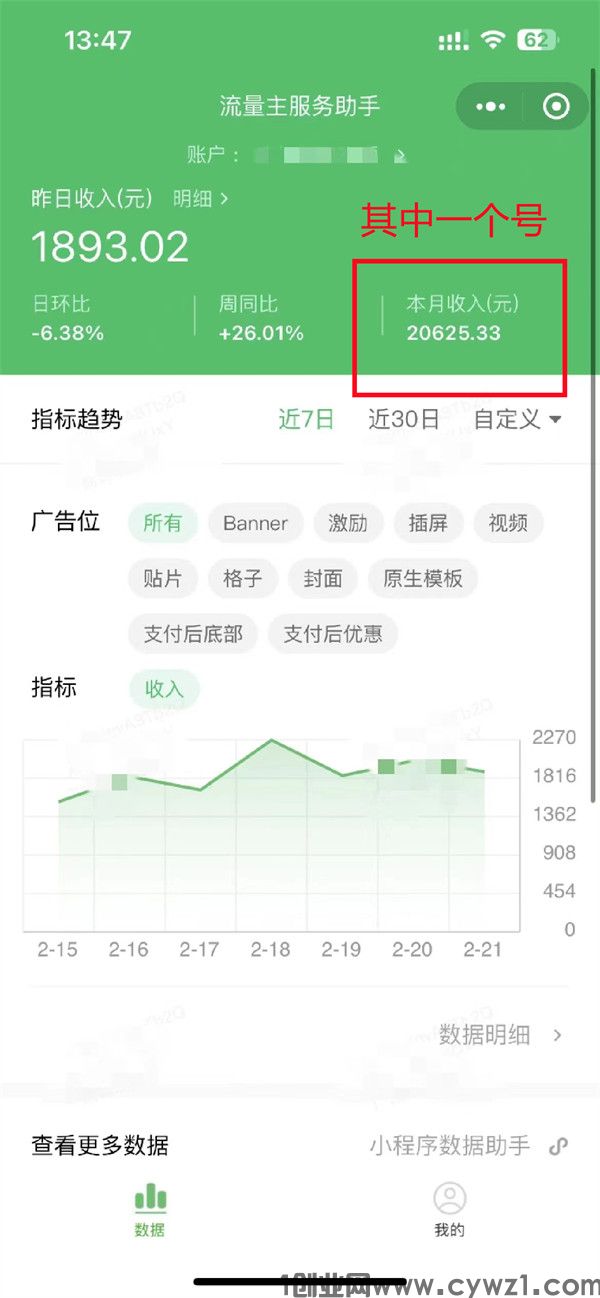Filter by 支付后底部 ad slot
This screenshot has width=600, height=1298.
(x=193, y=634)
